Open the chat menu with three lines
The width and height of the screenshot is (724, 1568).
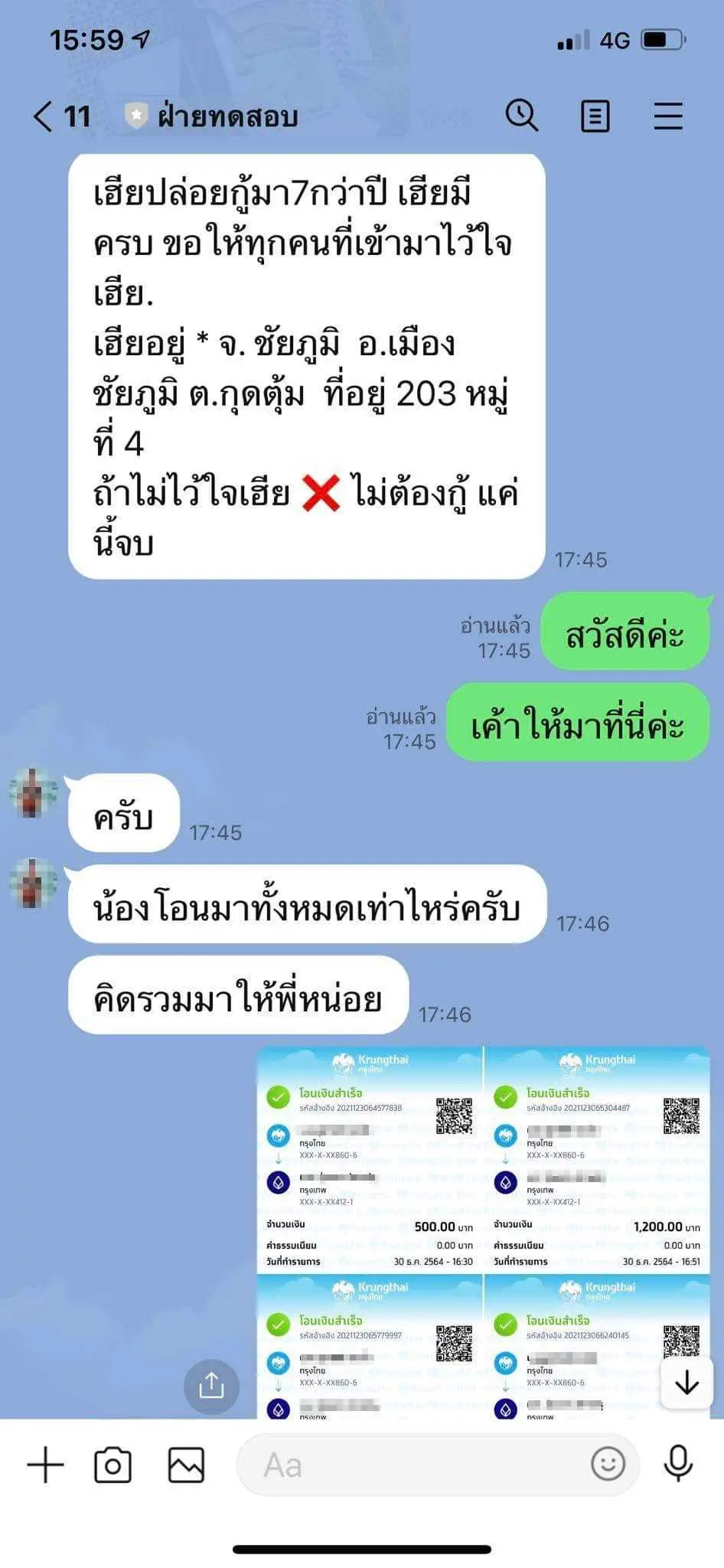[x=667, y=117]
